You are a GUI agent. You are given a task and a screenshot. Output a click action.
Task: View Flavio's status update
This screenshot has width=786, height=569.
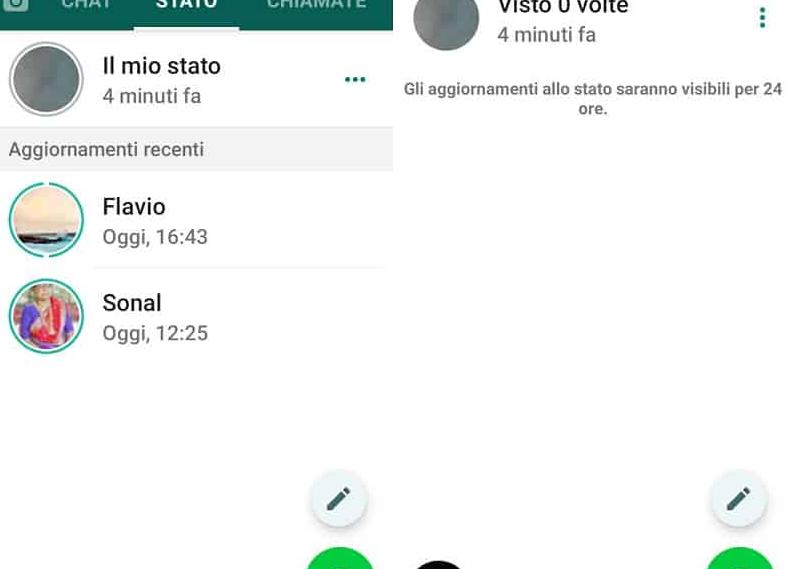tap(154, 220)
